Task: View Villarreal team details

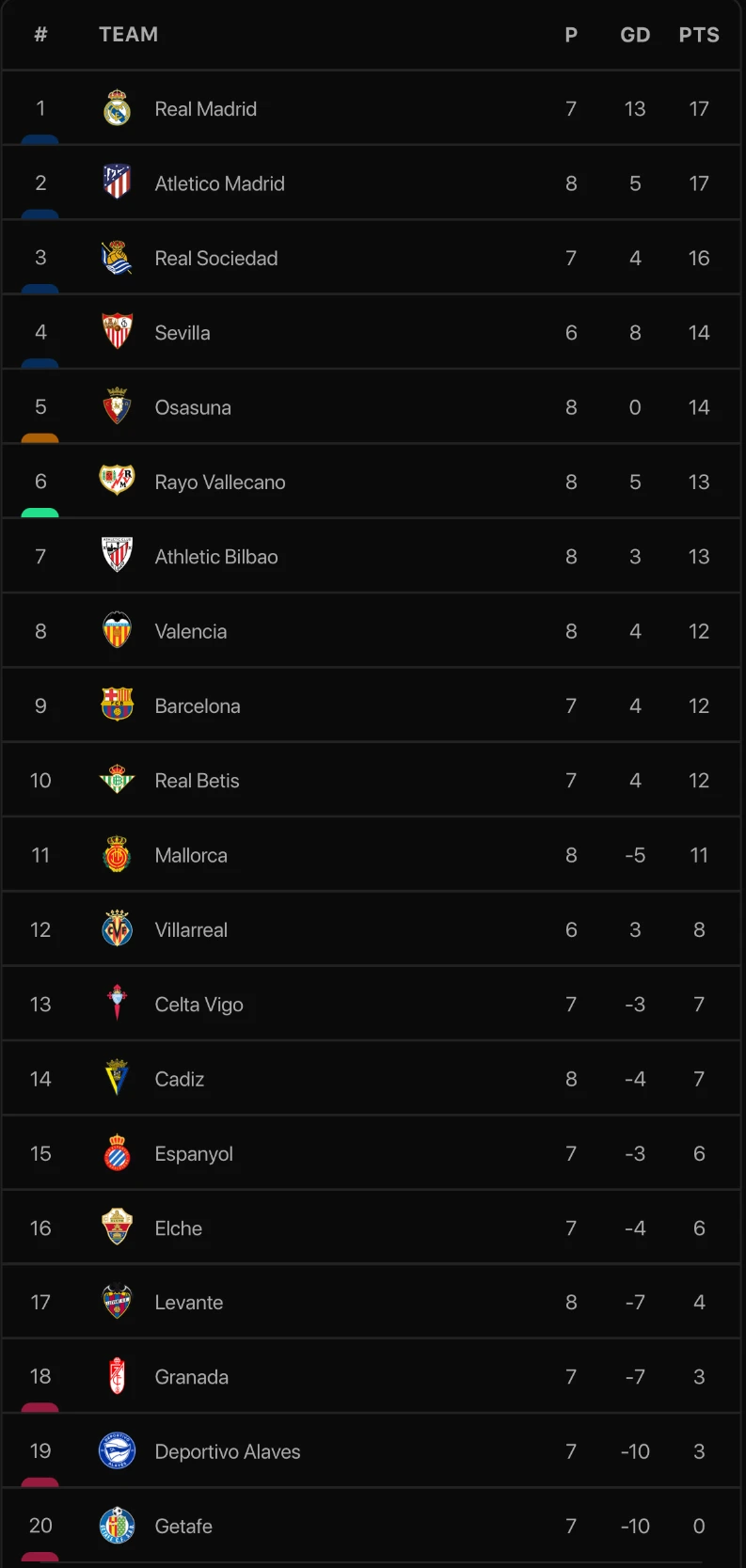Action: pos(191,929)
